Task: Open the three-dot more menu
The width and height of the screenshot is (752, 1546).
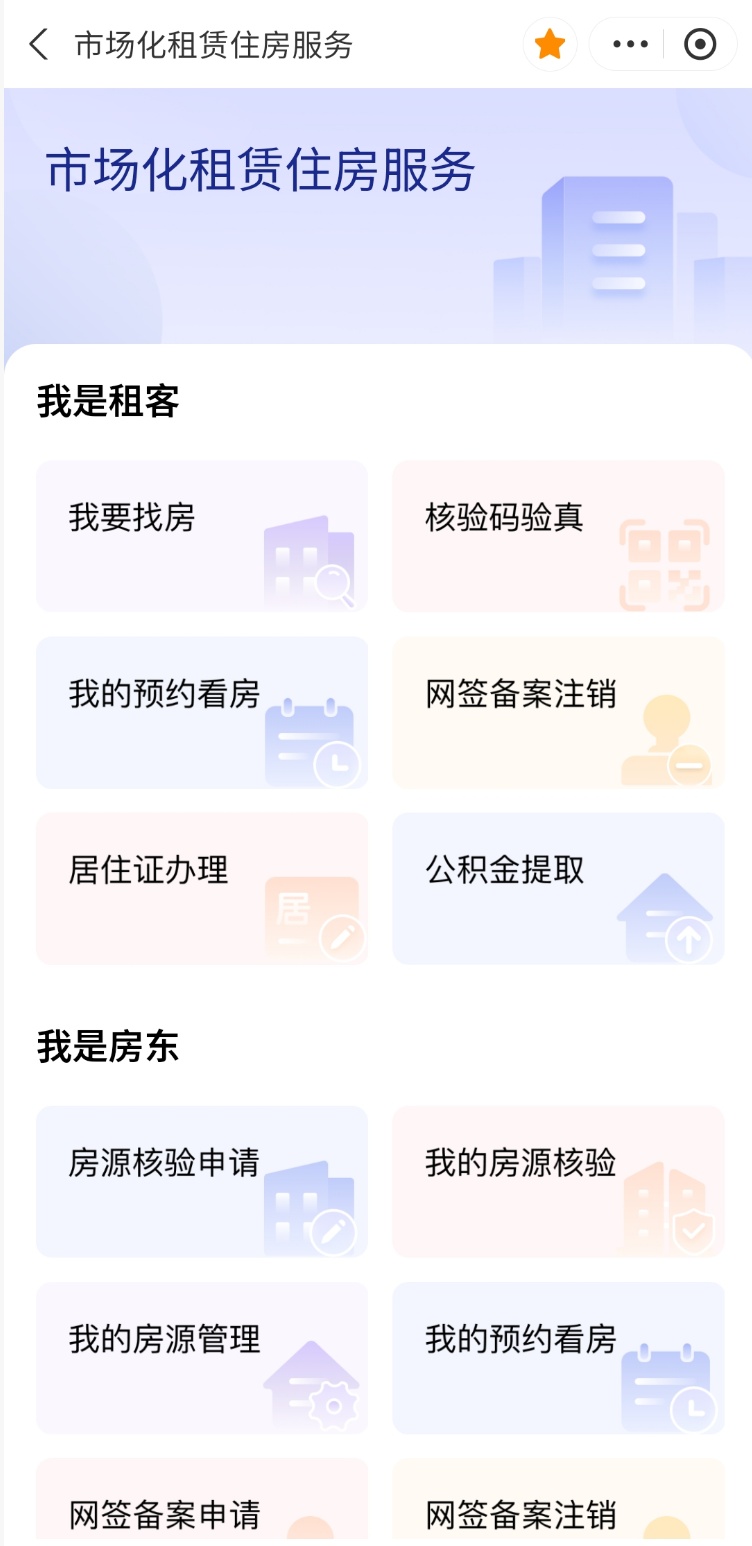Action: [630, 45]
